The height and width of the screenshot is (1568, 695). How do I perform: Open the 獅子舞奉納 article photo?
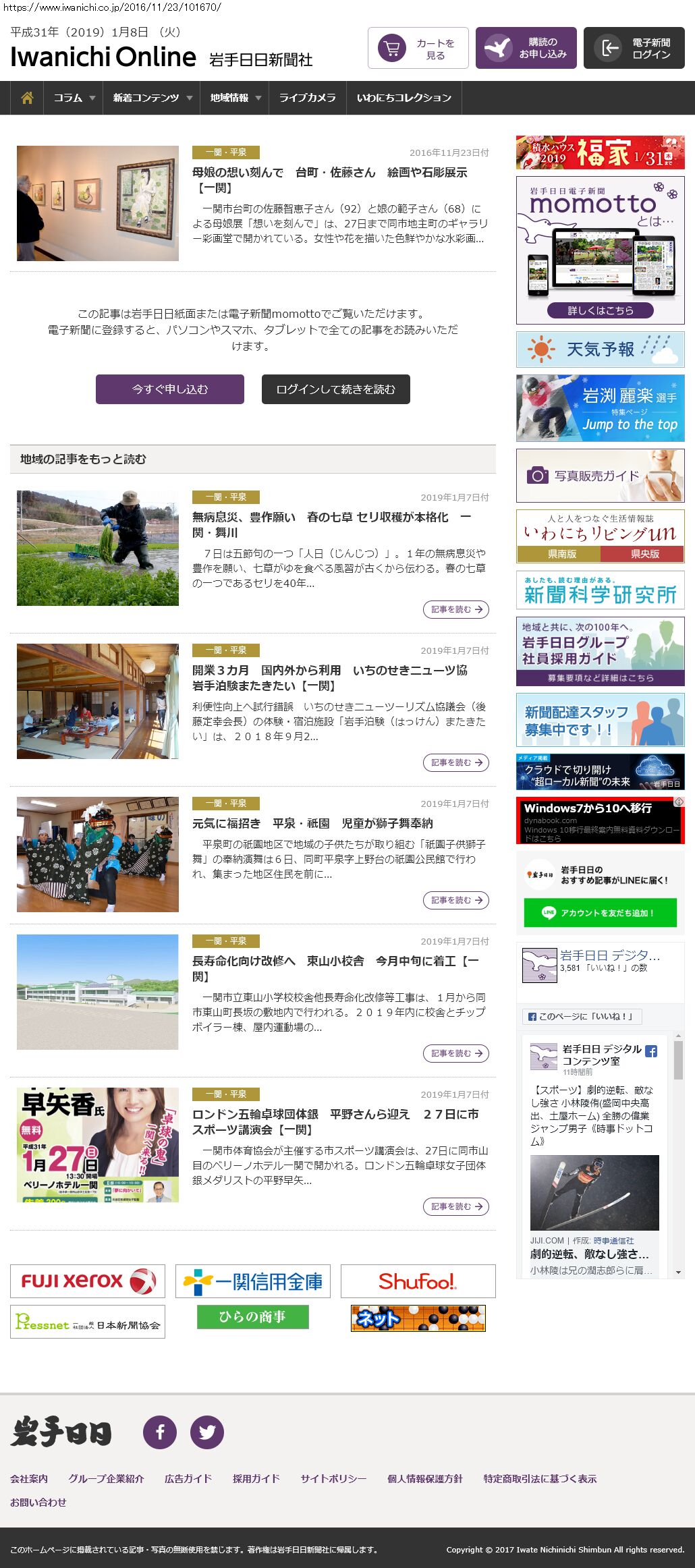tap(98, 854)
